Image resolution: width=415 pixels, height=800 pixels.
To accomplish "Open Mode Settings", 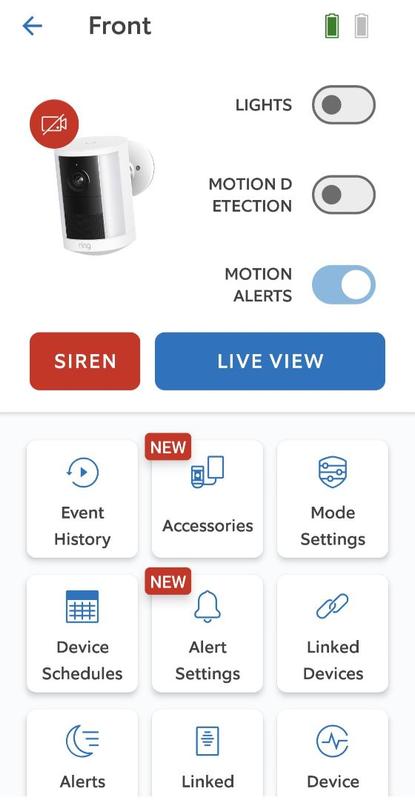I will [x=333, y=499].
